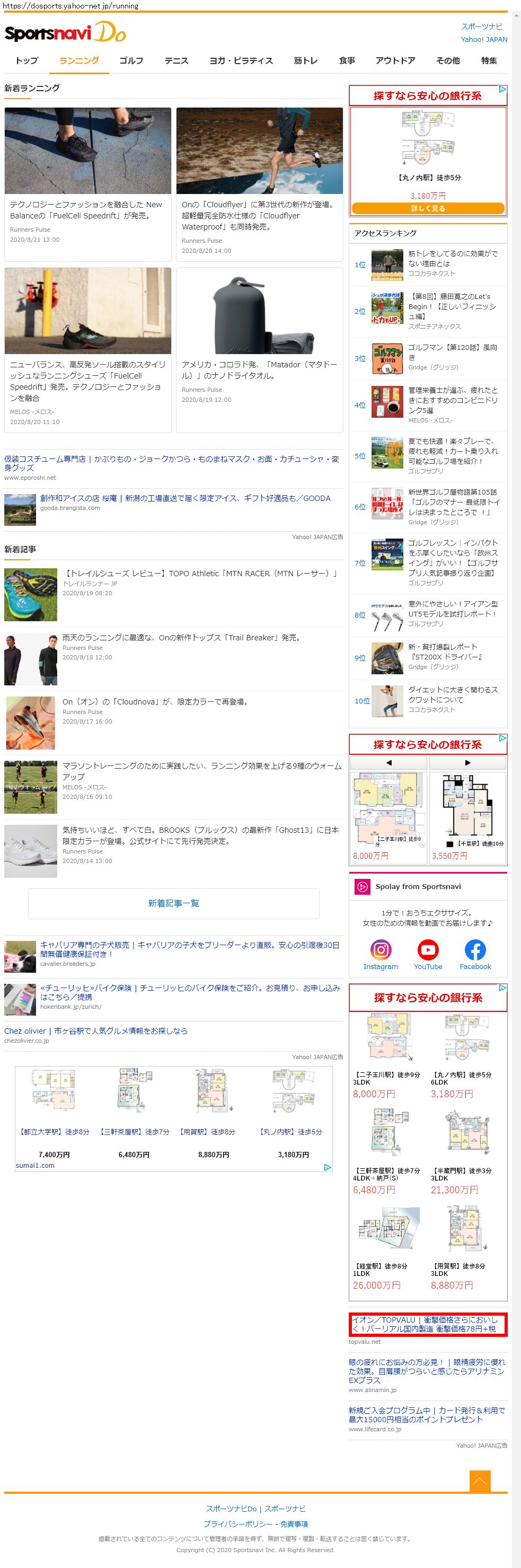The width and height of the screenshot is (521, 1568).
Task: Select the ヨガ・ピラティス tab
Action: (x=241, y=61)
